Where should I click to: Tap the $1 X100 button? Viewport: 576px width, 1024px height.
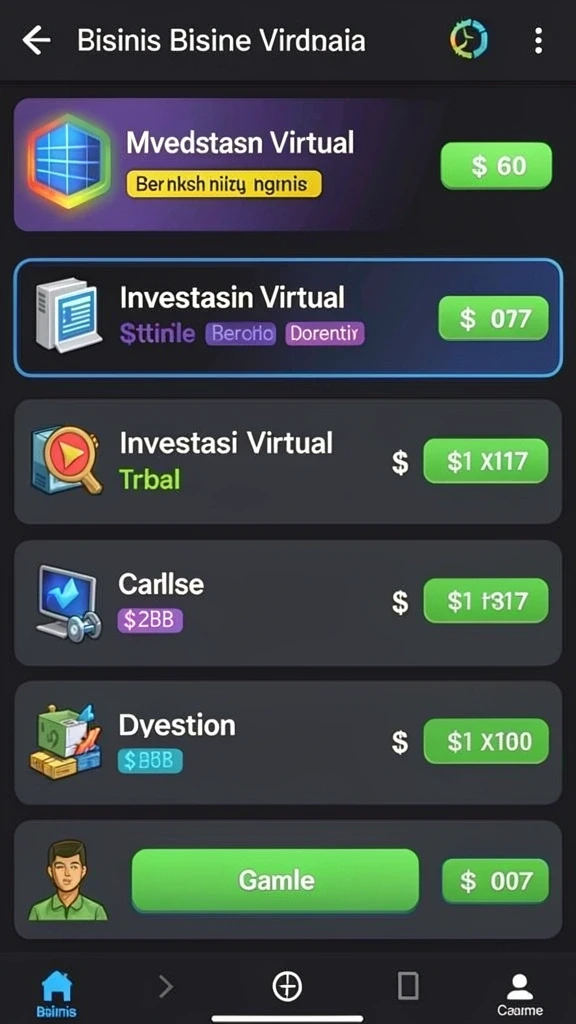[487, 741]
